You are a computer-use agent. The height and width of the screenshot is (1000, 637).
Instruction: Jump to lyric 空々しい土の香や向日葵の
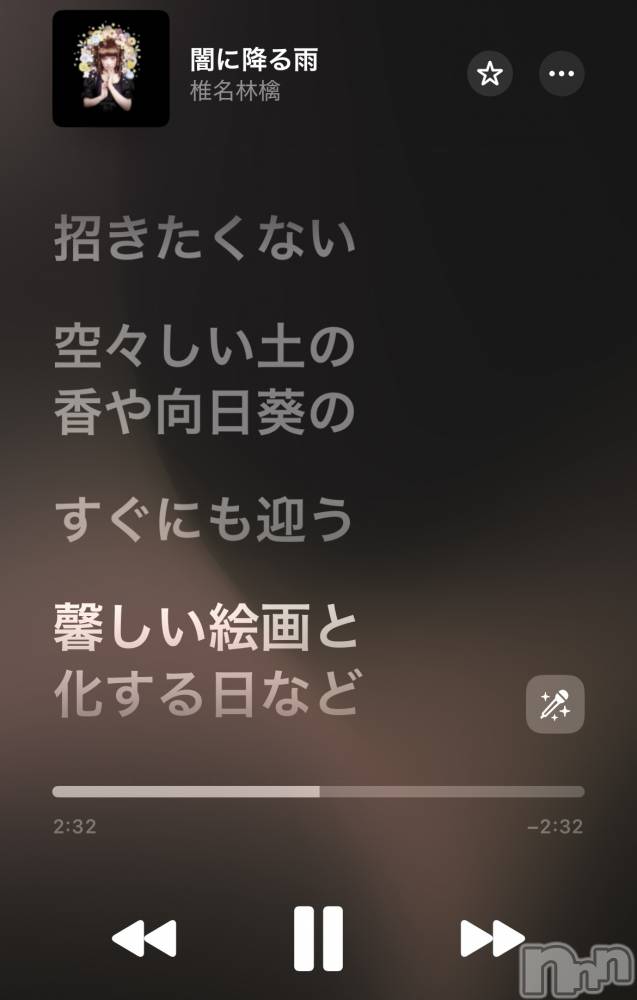tap(205, 380)
